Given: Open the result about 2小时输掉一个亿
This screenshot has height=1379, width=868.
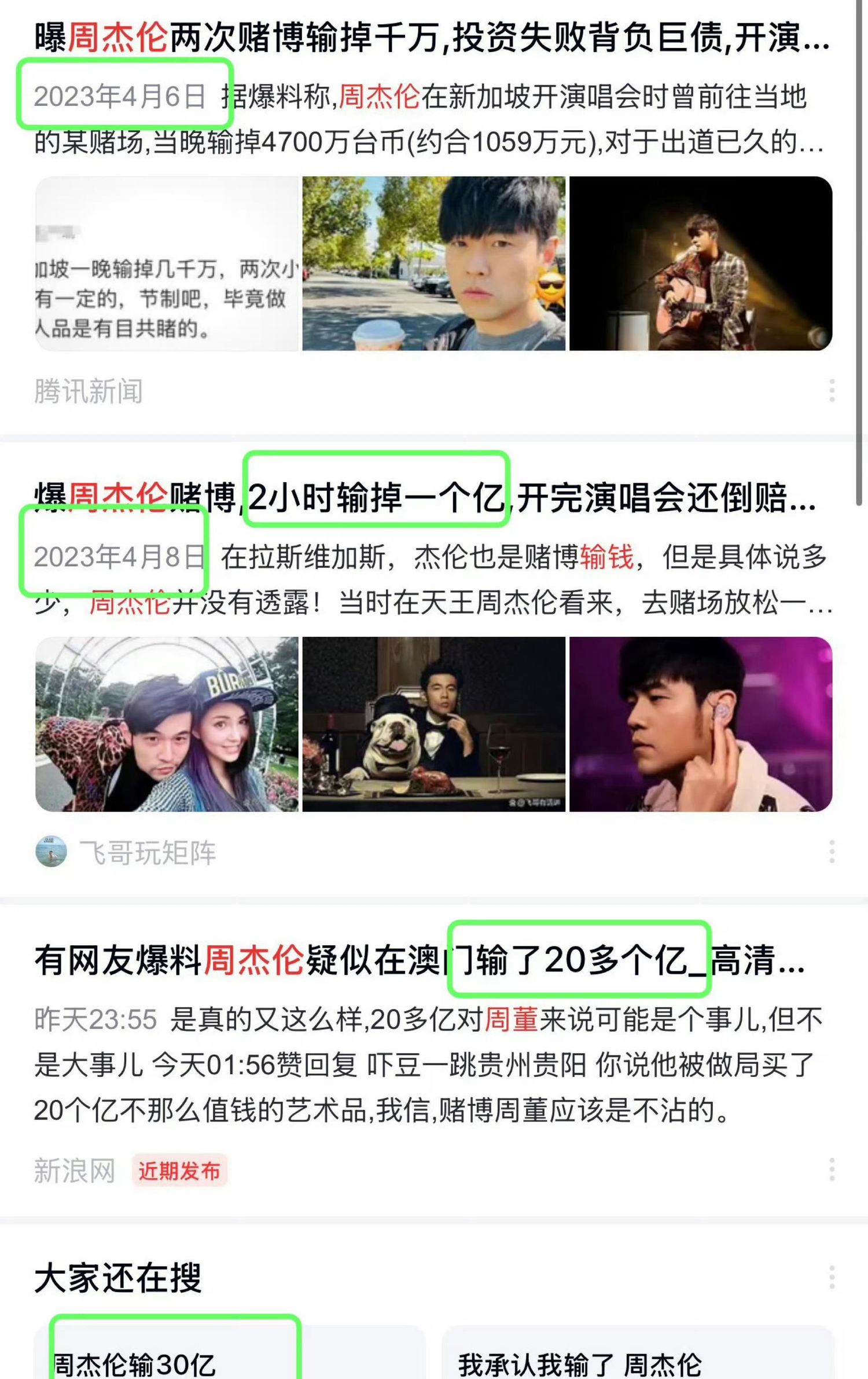Looking at the screenshot, I should (425, 498).
